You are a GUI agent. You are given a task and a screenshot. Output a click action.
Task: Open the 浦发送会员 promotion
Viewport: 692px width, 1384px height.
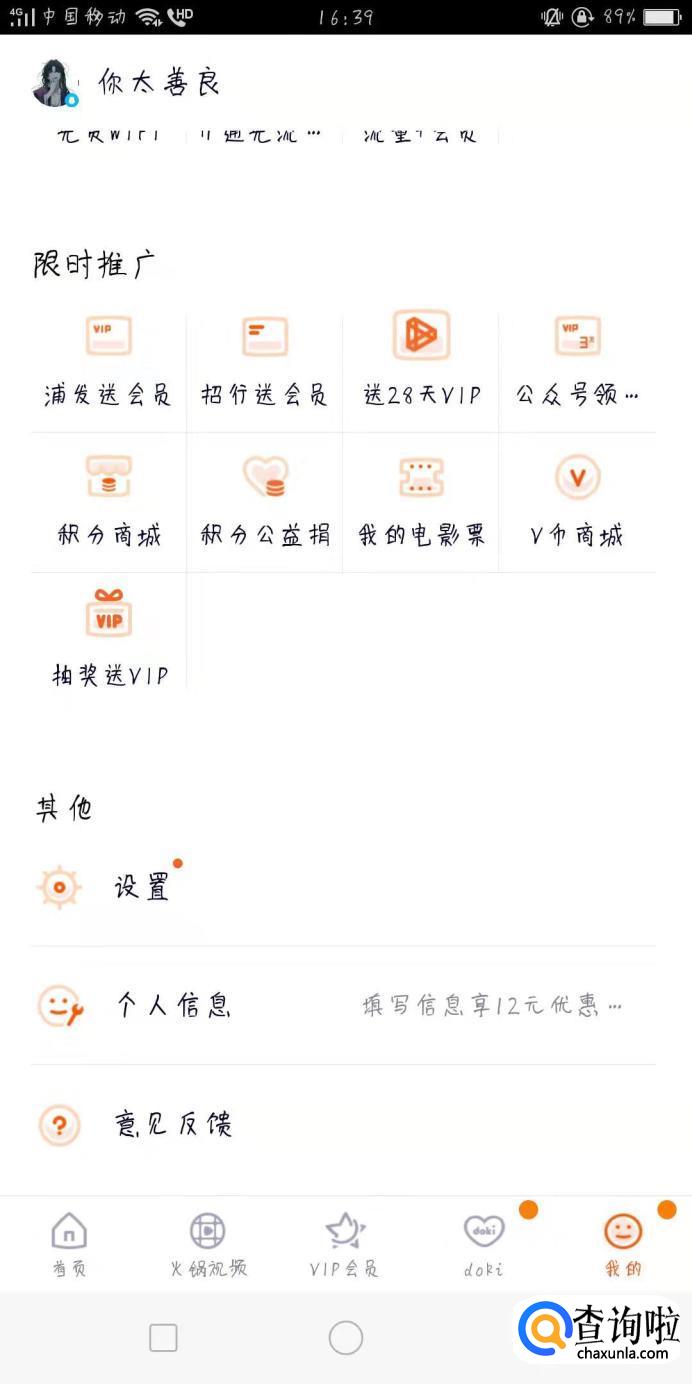(x=108, y=362)
